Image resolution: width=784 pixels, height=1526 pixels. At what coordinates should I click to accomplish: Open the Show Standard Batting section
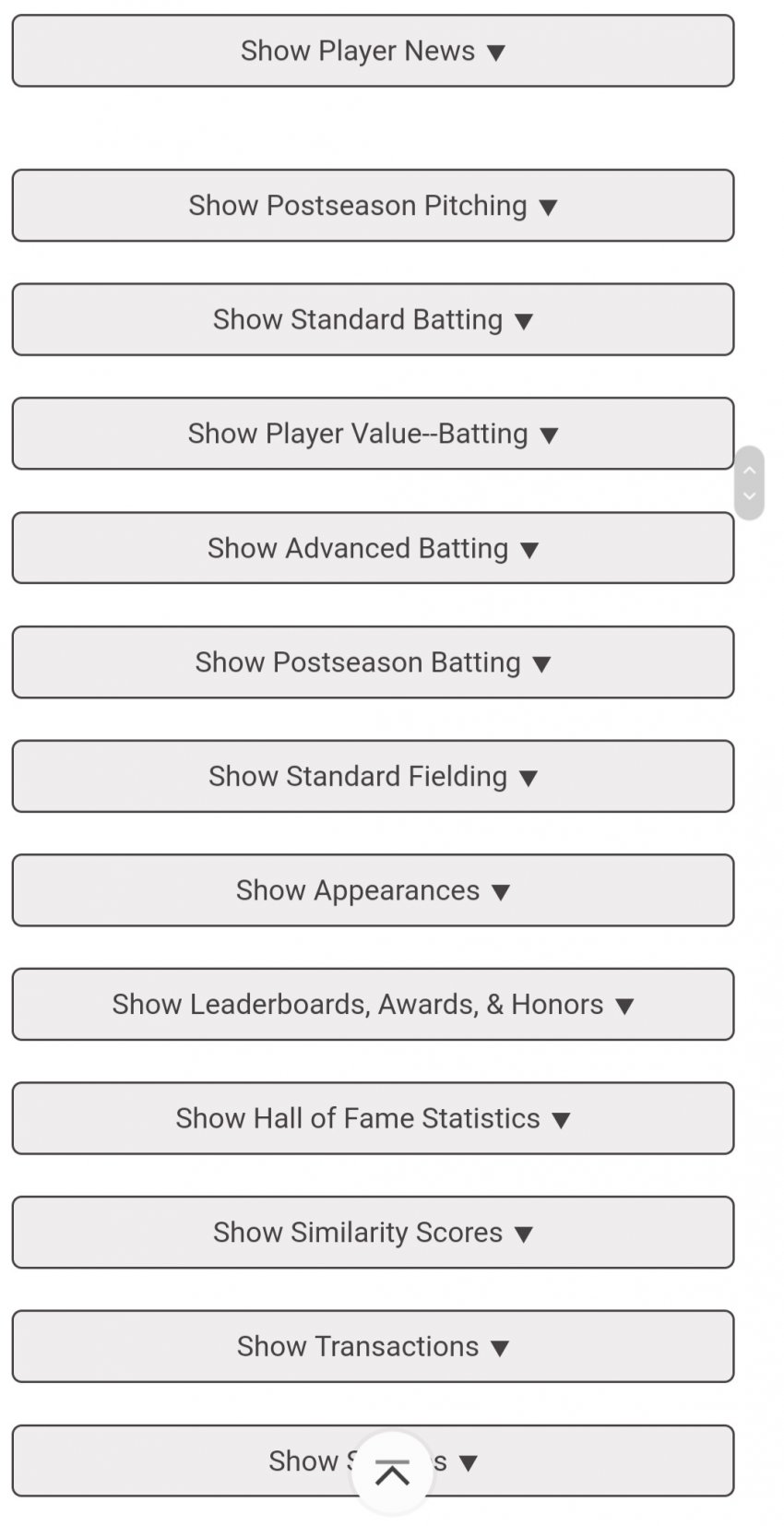(373, 319)
